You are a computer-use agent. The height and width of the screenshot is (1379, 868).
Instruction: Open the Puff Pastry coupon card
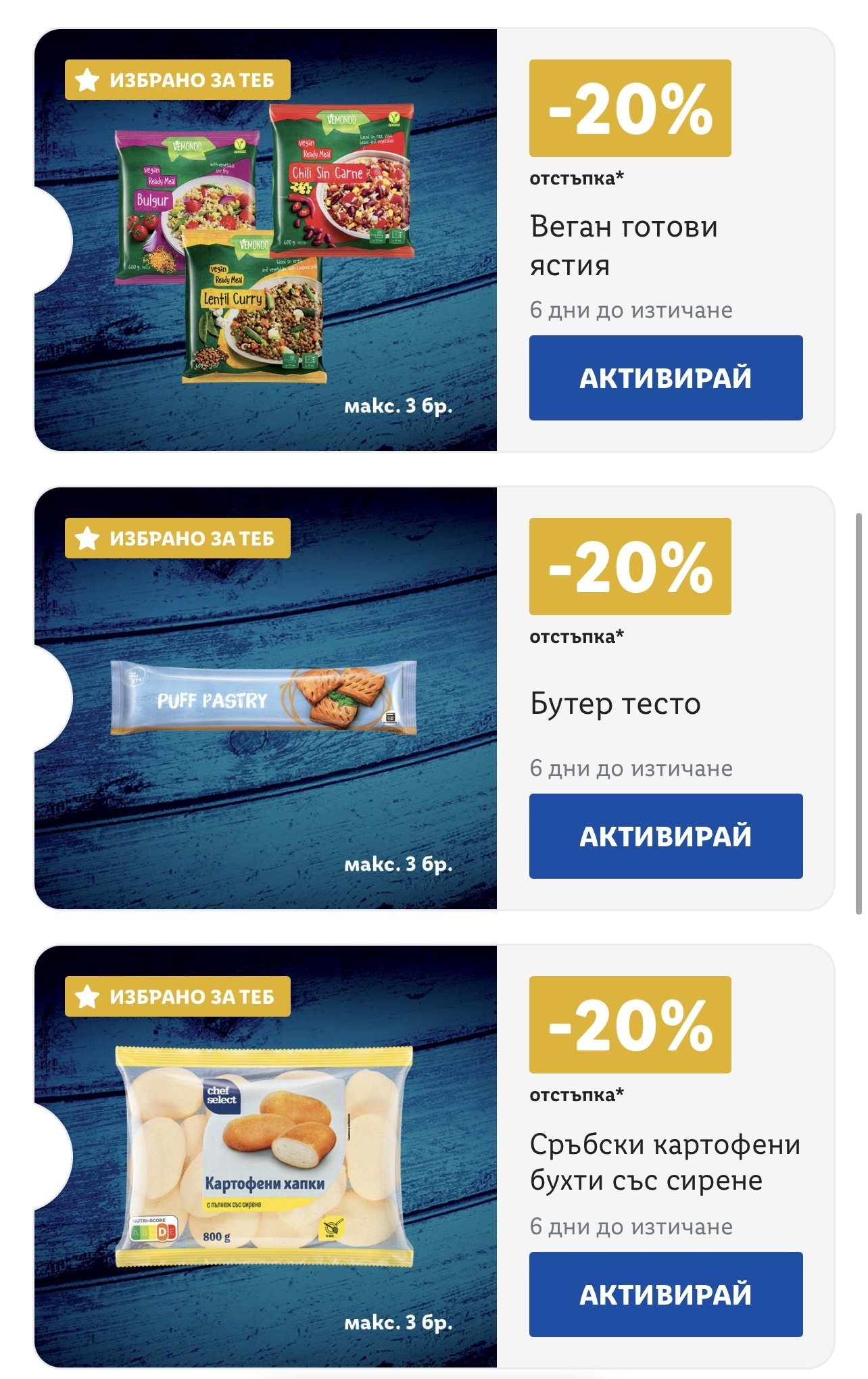(x=265, y=698)
